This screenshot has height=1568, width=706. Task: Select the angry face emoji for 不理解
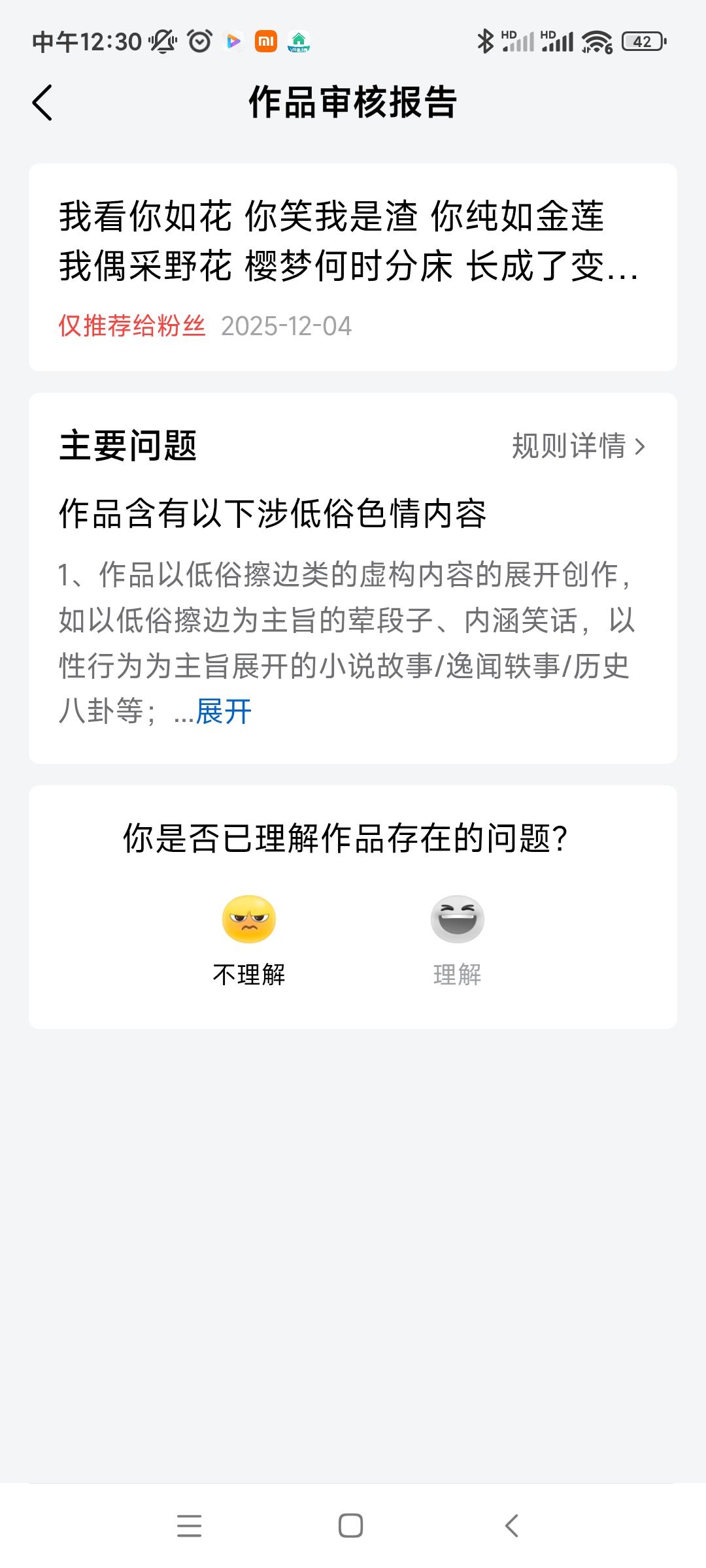click(247, 918)
